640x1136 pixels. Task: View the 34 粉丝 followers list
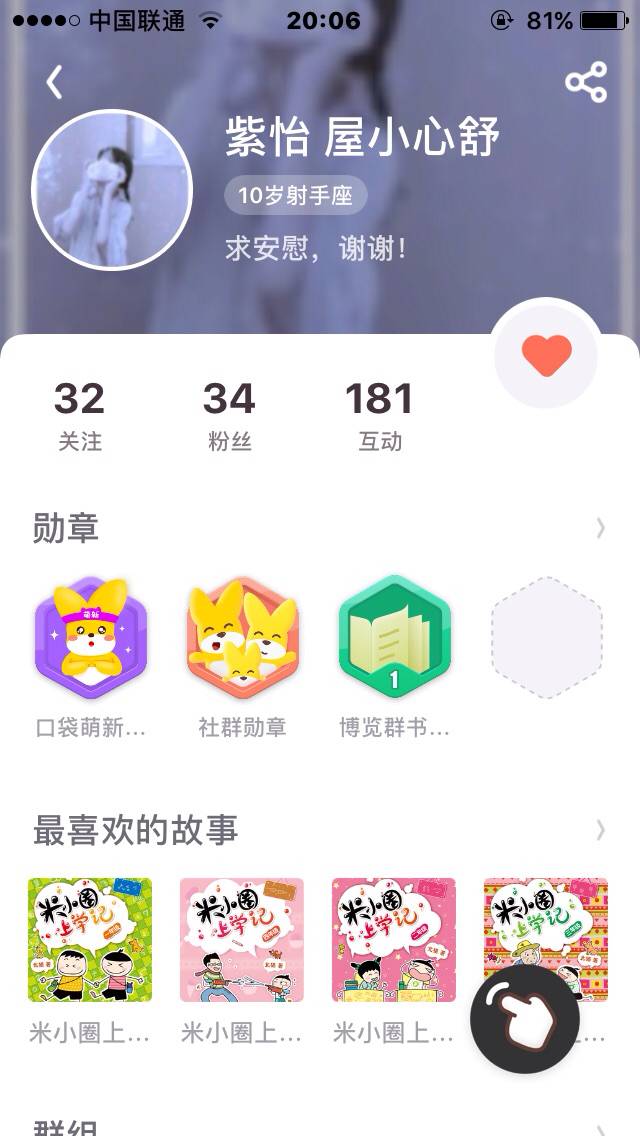229,415
